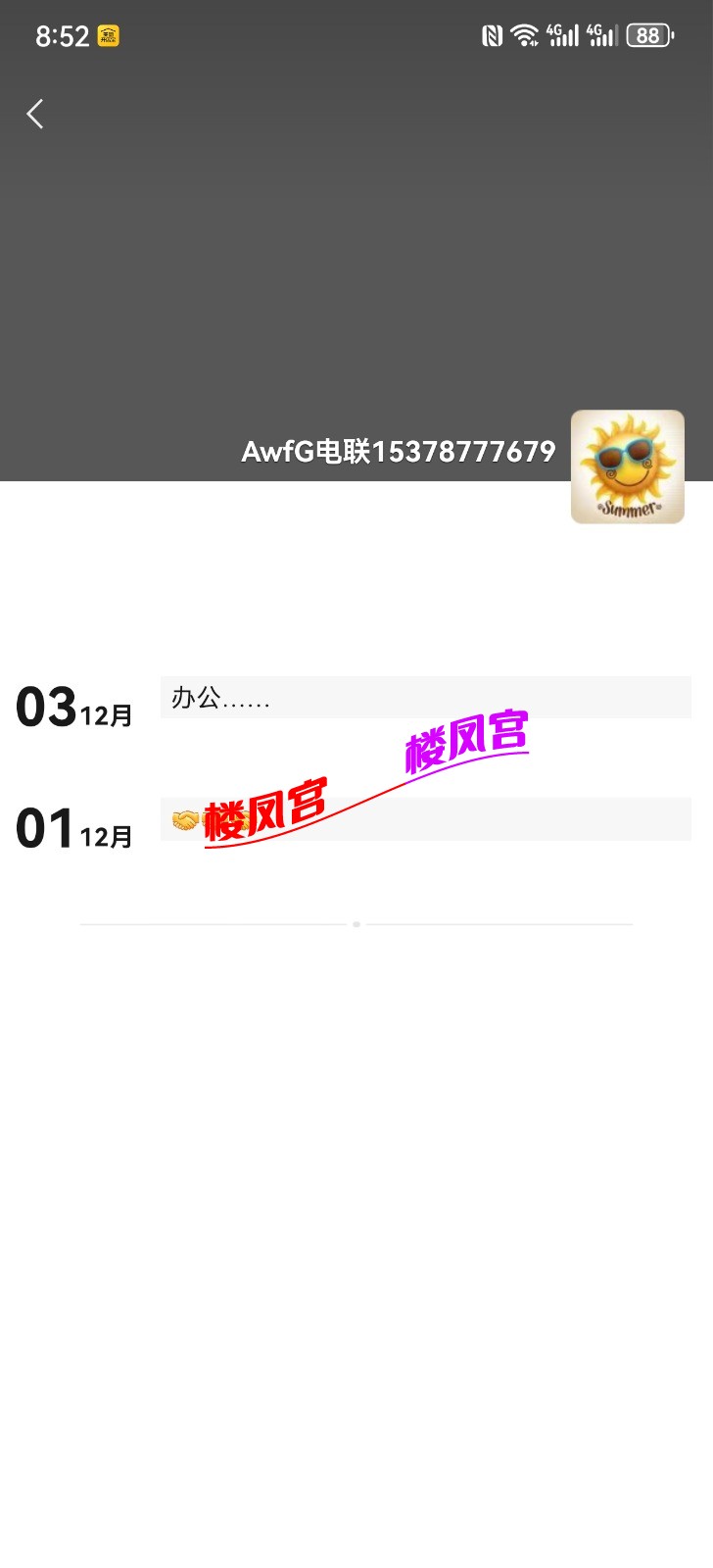Tap the back arrow to leave profile
The image size is (713, 1568).
coord(35,114)
